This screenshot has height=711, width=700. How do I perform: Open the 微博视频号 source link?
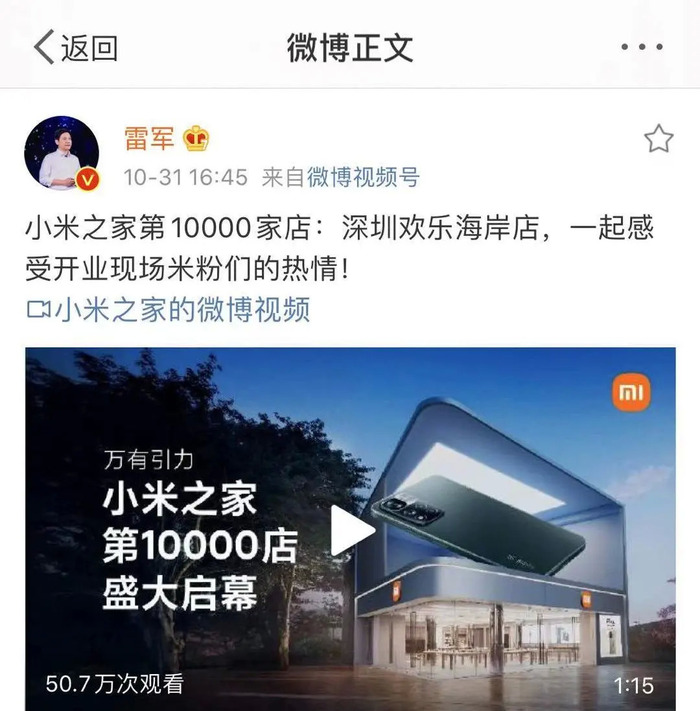(362, 178)
